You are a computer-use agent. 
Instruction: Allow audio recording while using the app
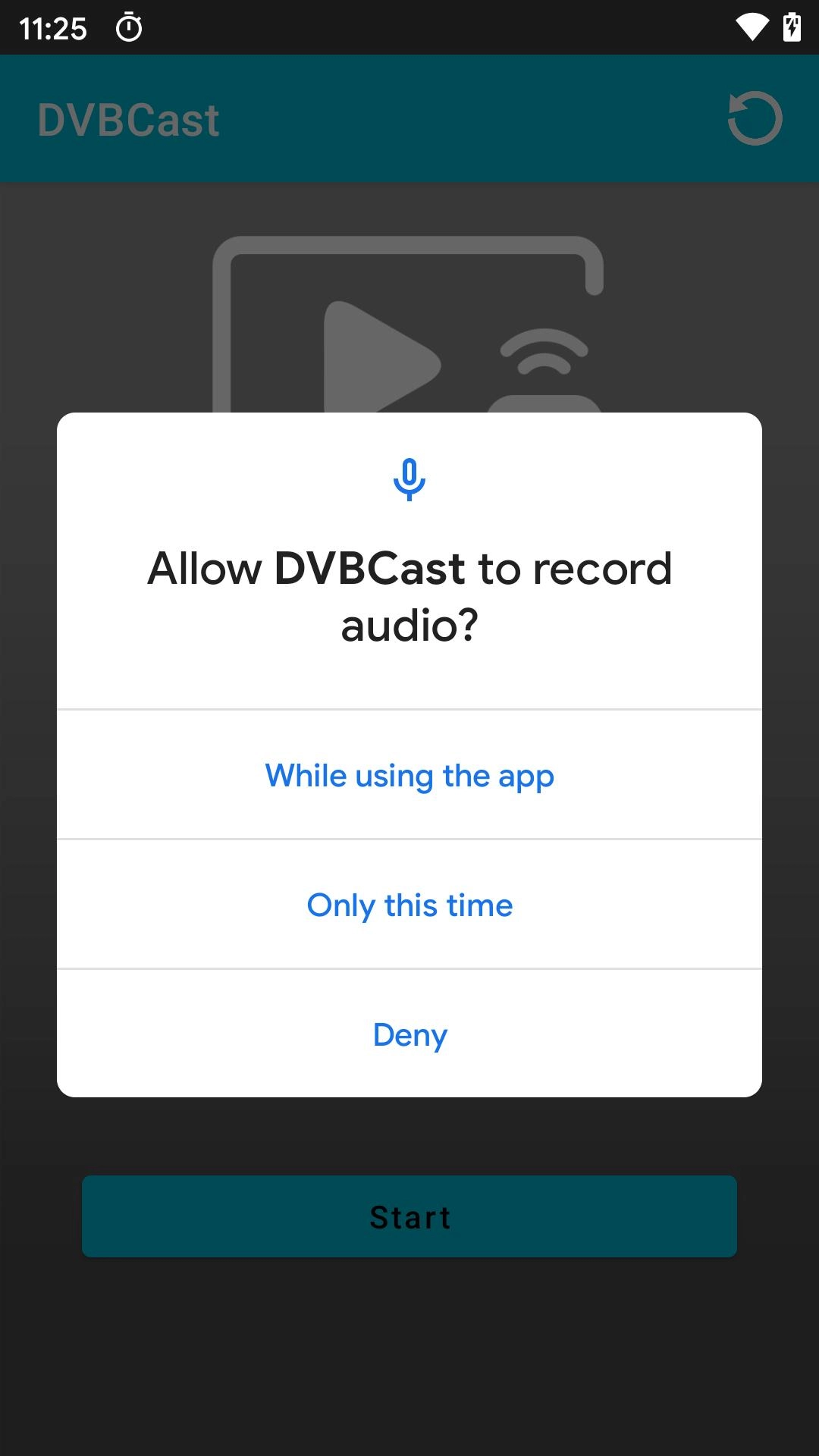tap(409, 775)
